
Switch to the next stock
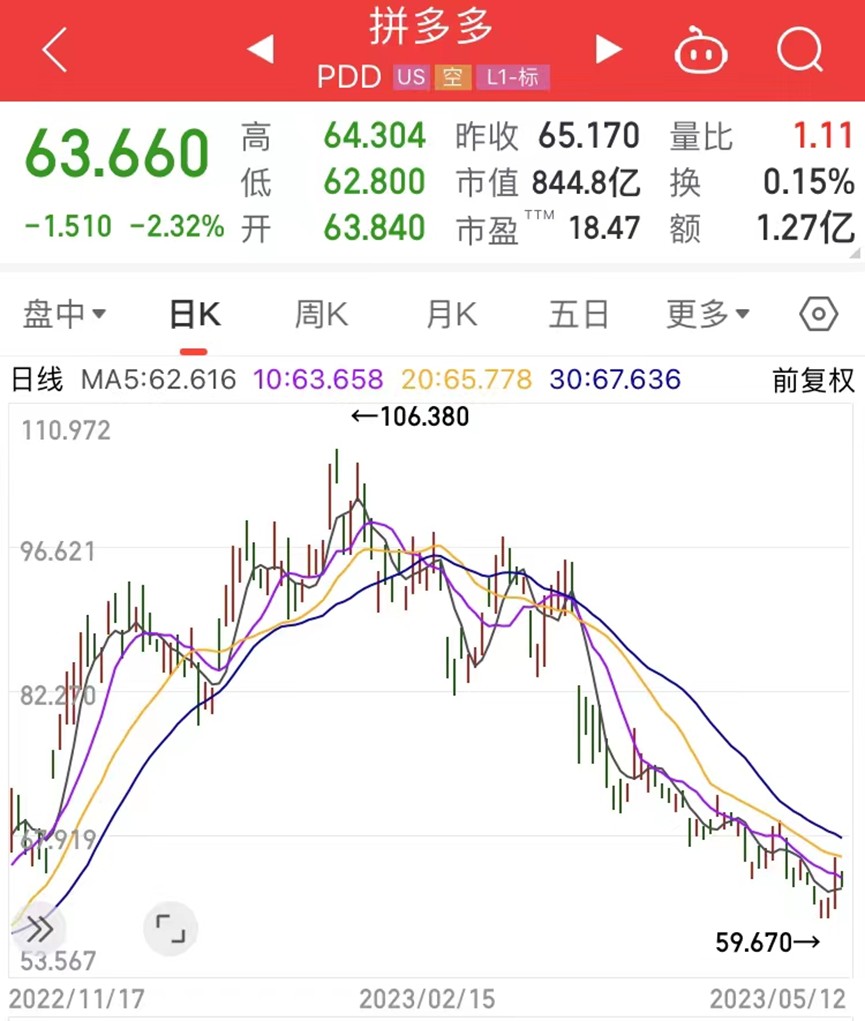point(607,49)
